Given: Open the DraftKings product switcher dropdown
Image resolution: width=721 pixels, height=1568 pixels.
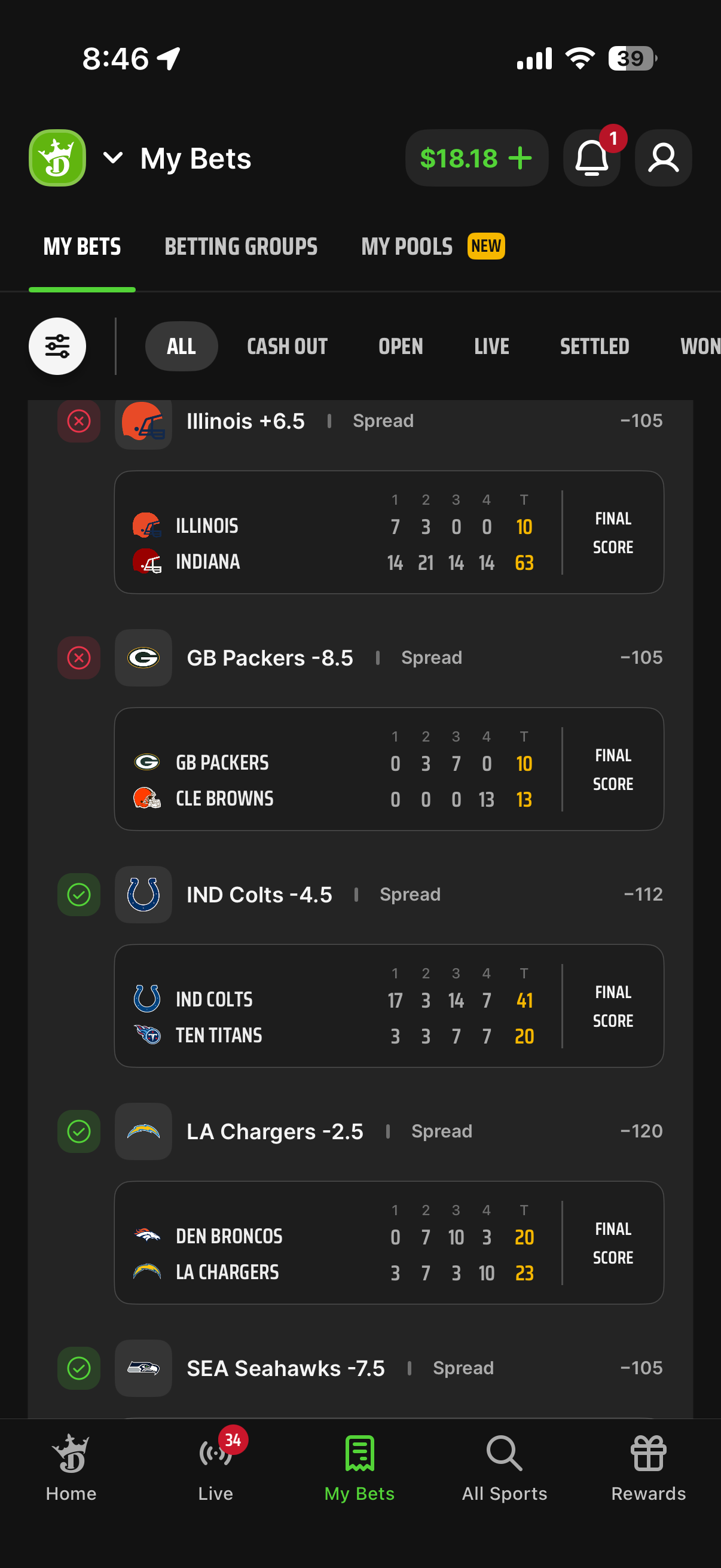Looking at the screenshot, I should [112, 158].
